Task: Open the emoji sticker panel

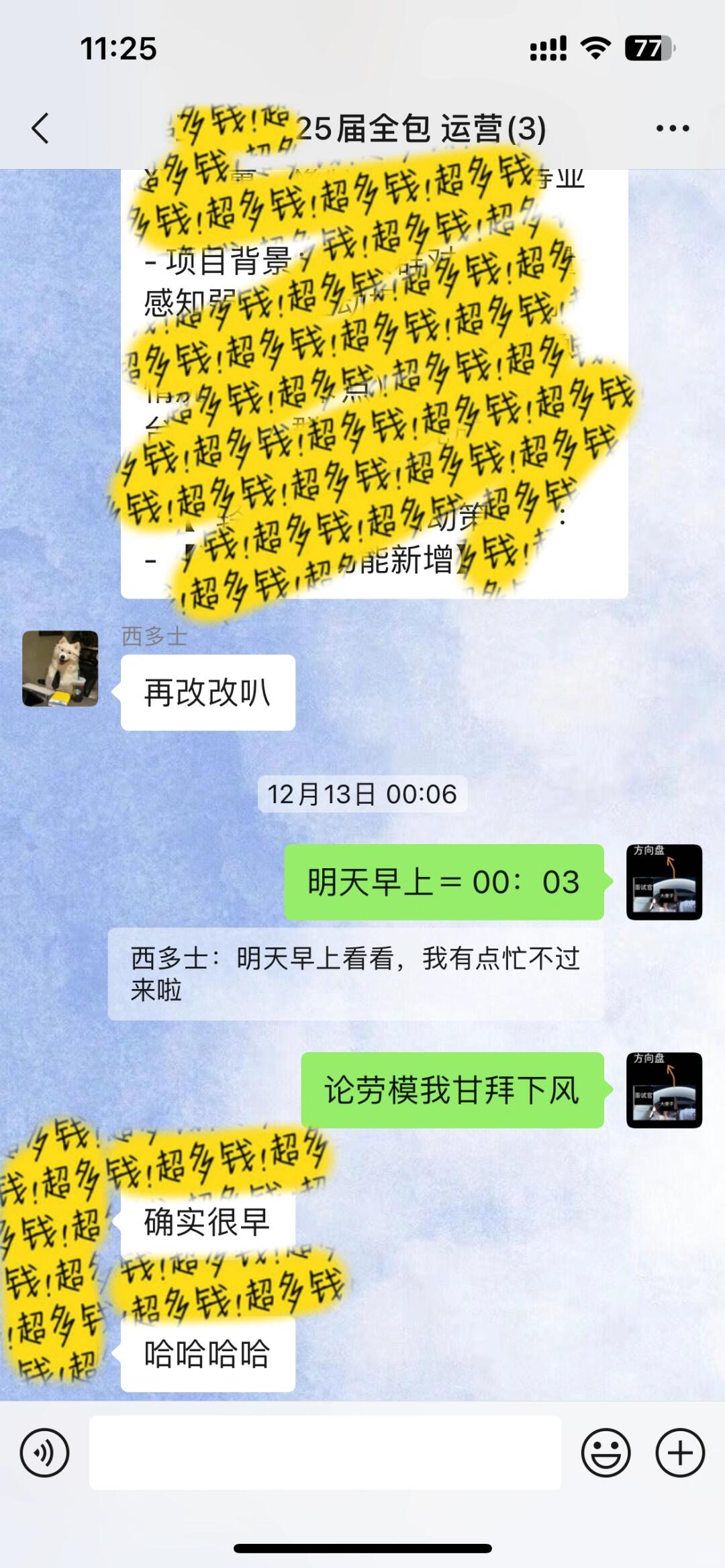Action: pyautogui.click(x=606, y=1453)
